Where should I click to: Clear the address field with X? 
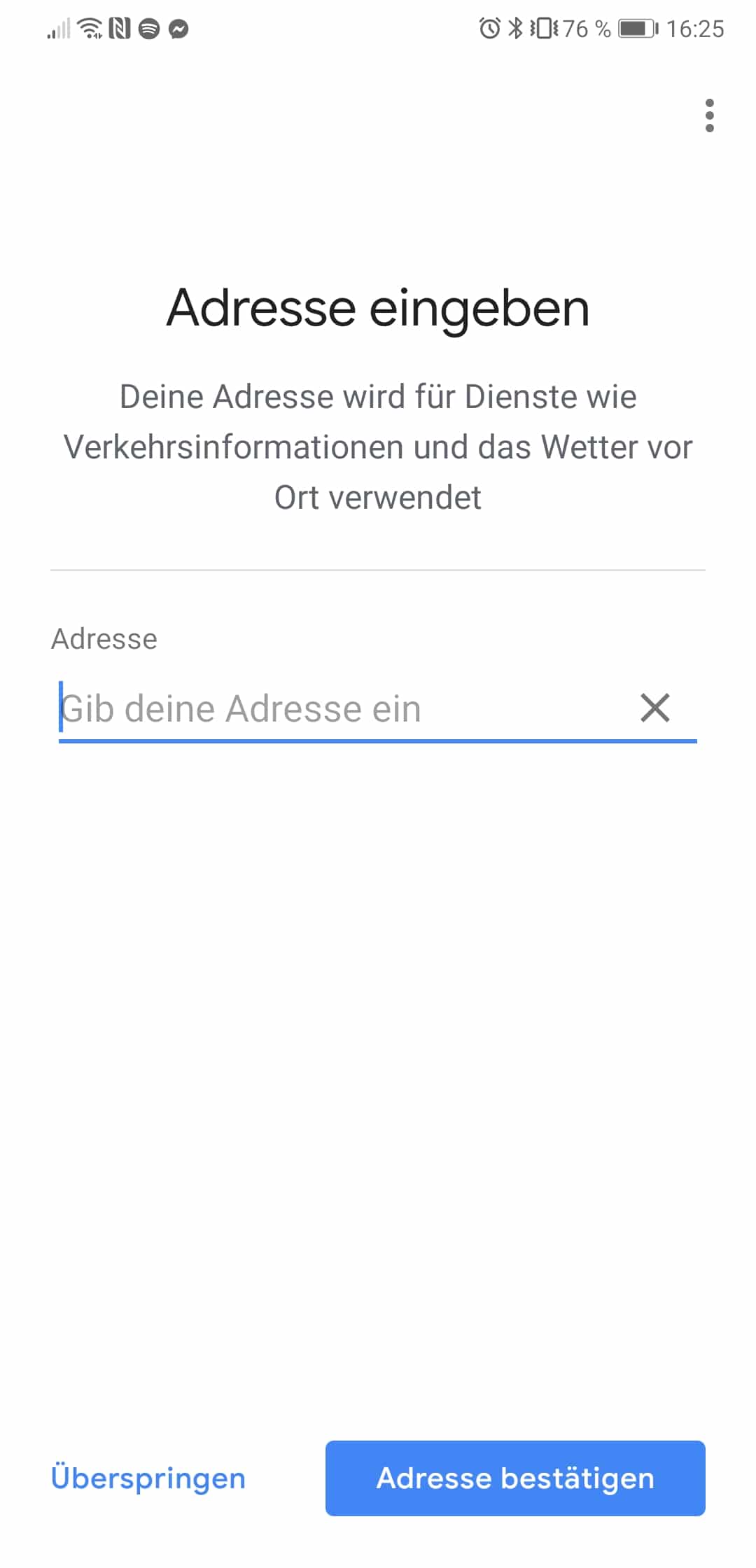655,708
